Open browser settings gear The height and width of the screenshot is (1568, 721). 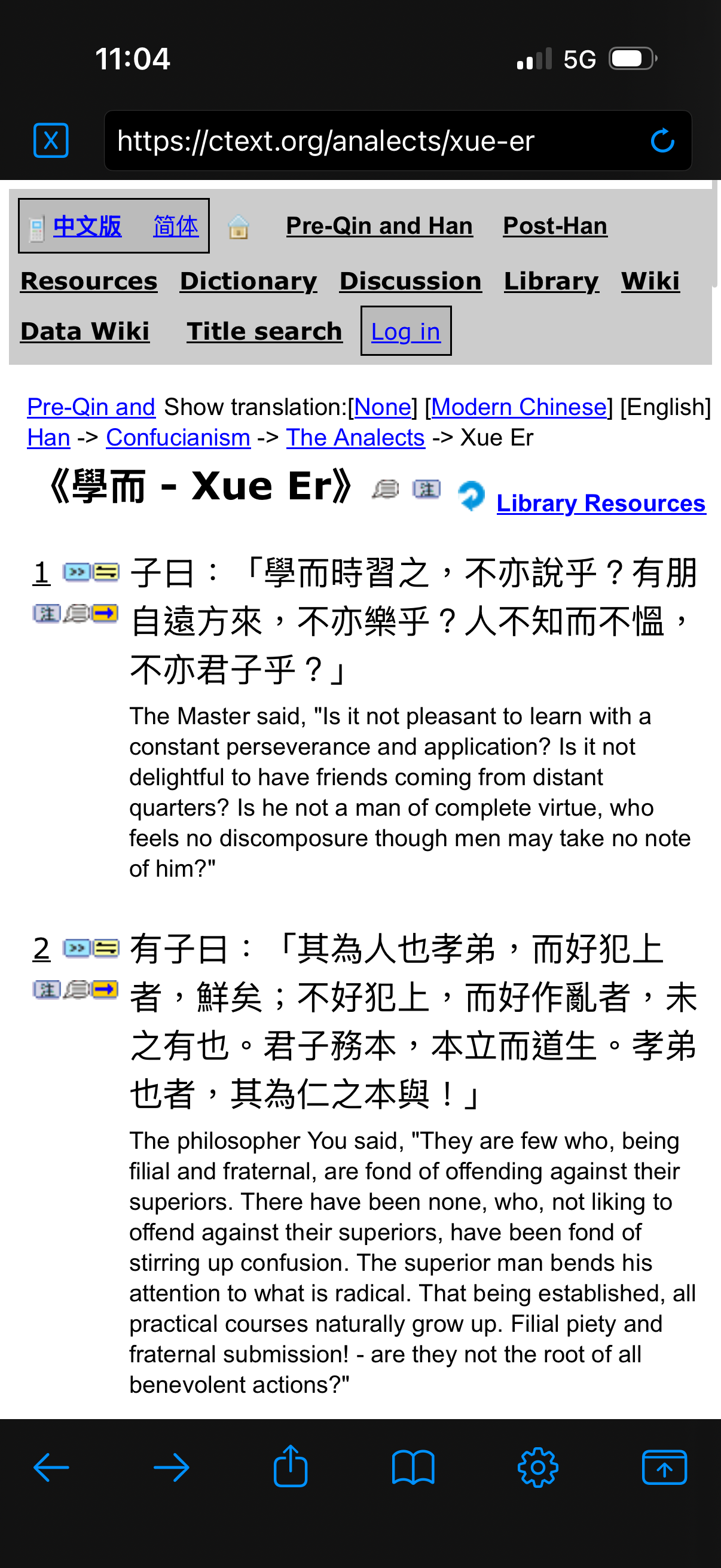[x=537, y=1468]
